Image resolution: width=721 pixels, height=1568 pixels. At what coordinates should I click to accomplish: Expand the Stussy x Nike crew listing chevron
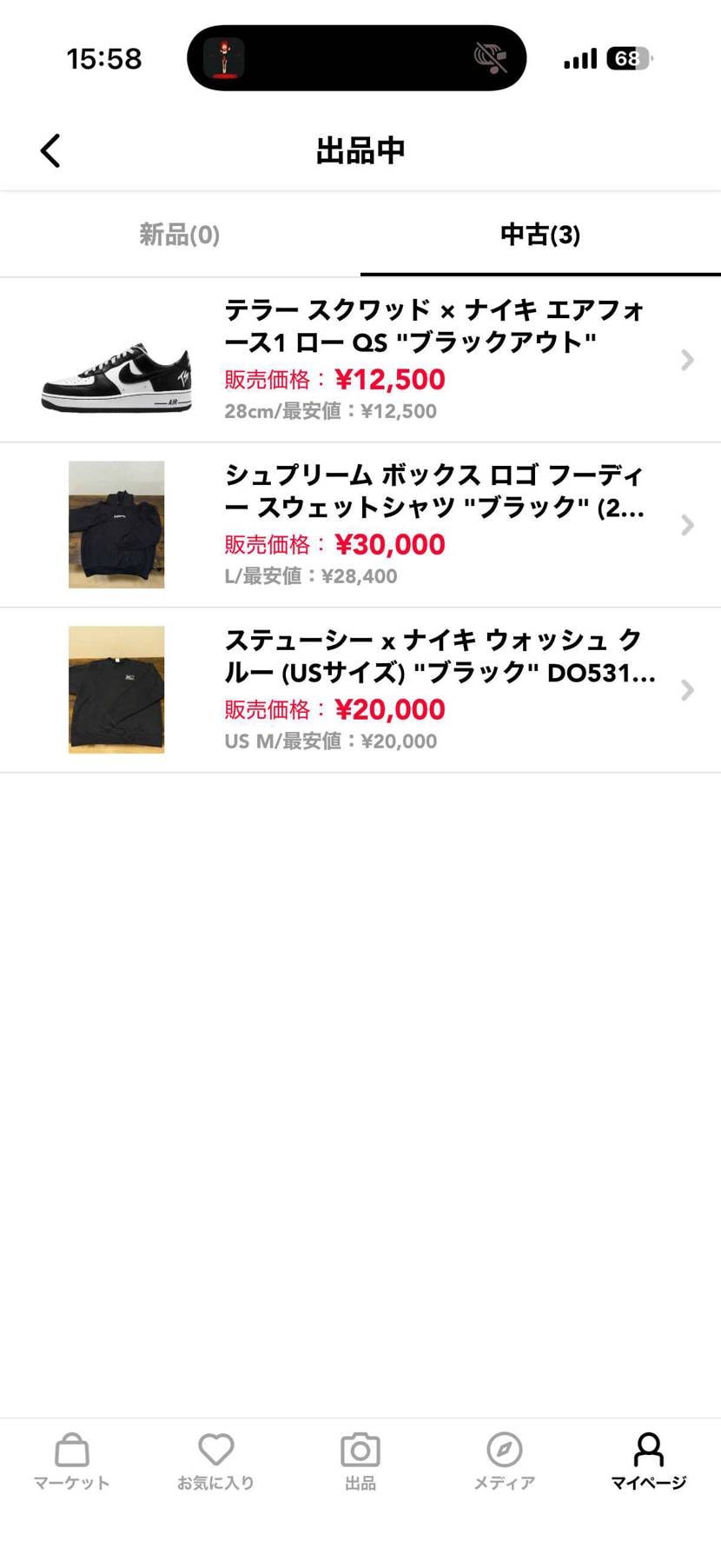pyautogui.click(x=686, y=689)
